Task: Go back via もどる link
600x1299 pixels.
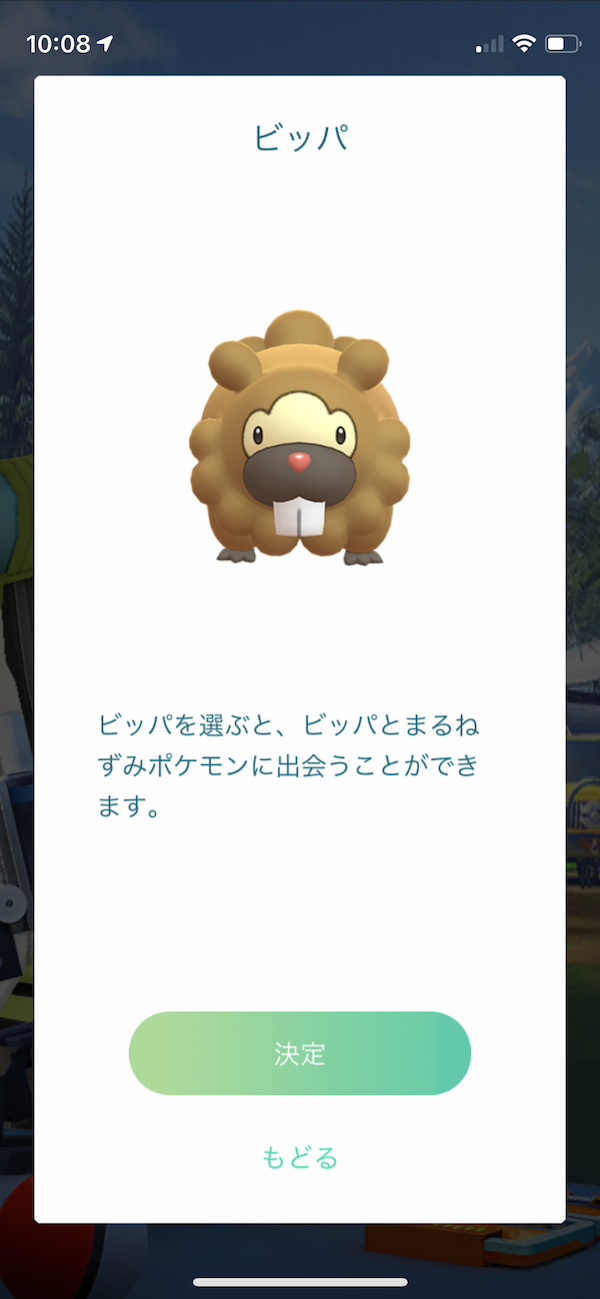Action: coord(300,1157)
